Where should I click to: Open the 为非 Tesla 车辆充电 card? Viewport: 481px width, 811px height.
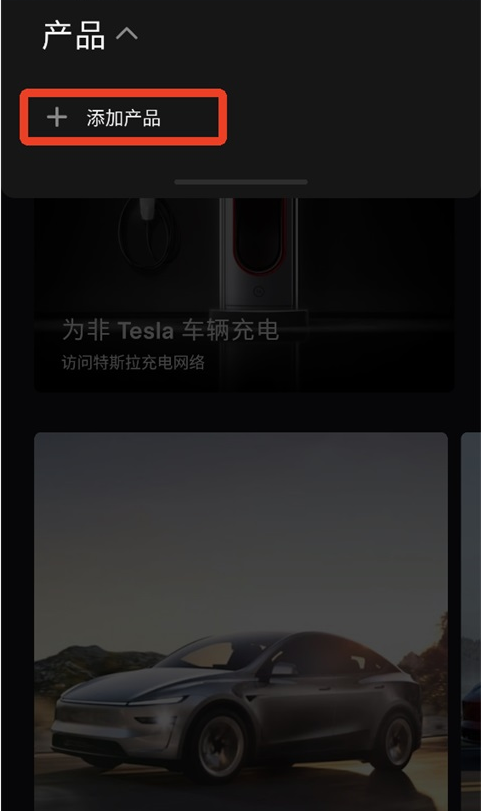pyautogui.click(x=244, y=295)
